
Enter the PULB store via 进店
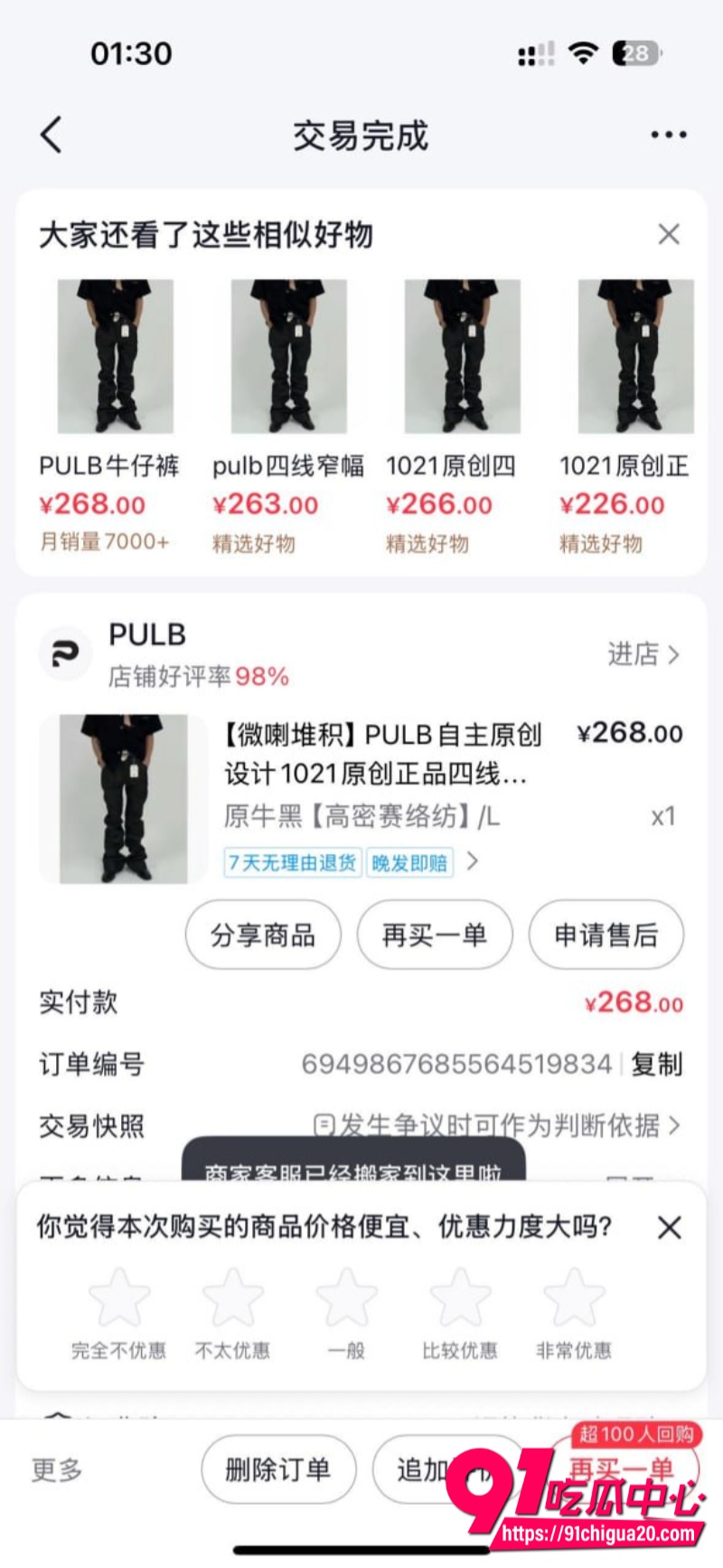coord(643,654)
